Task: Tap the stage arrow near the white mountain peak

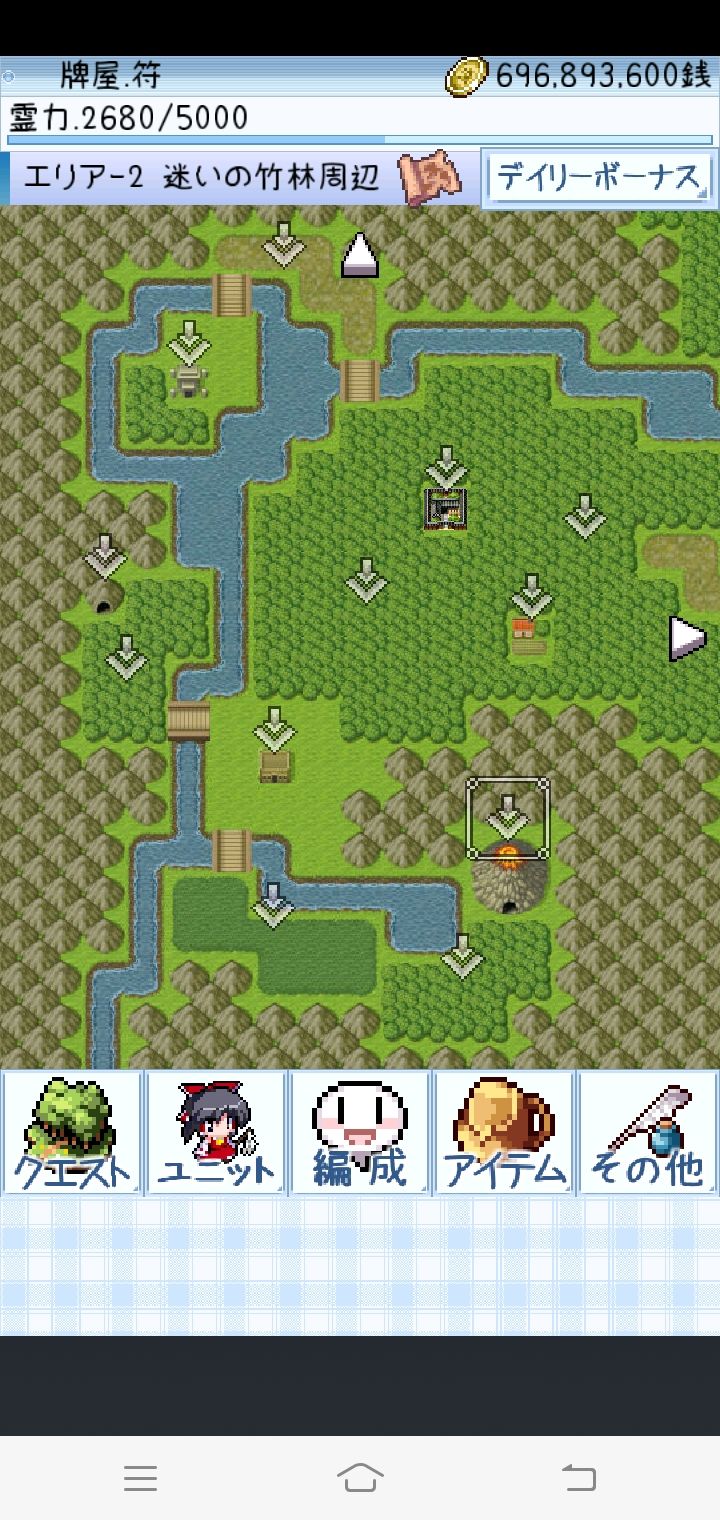Action: click(285, 245)
